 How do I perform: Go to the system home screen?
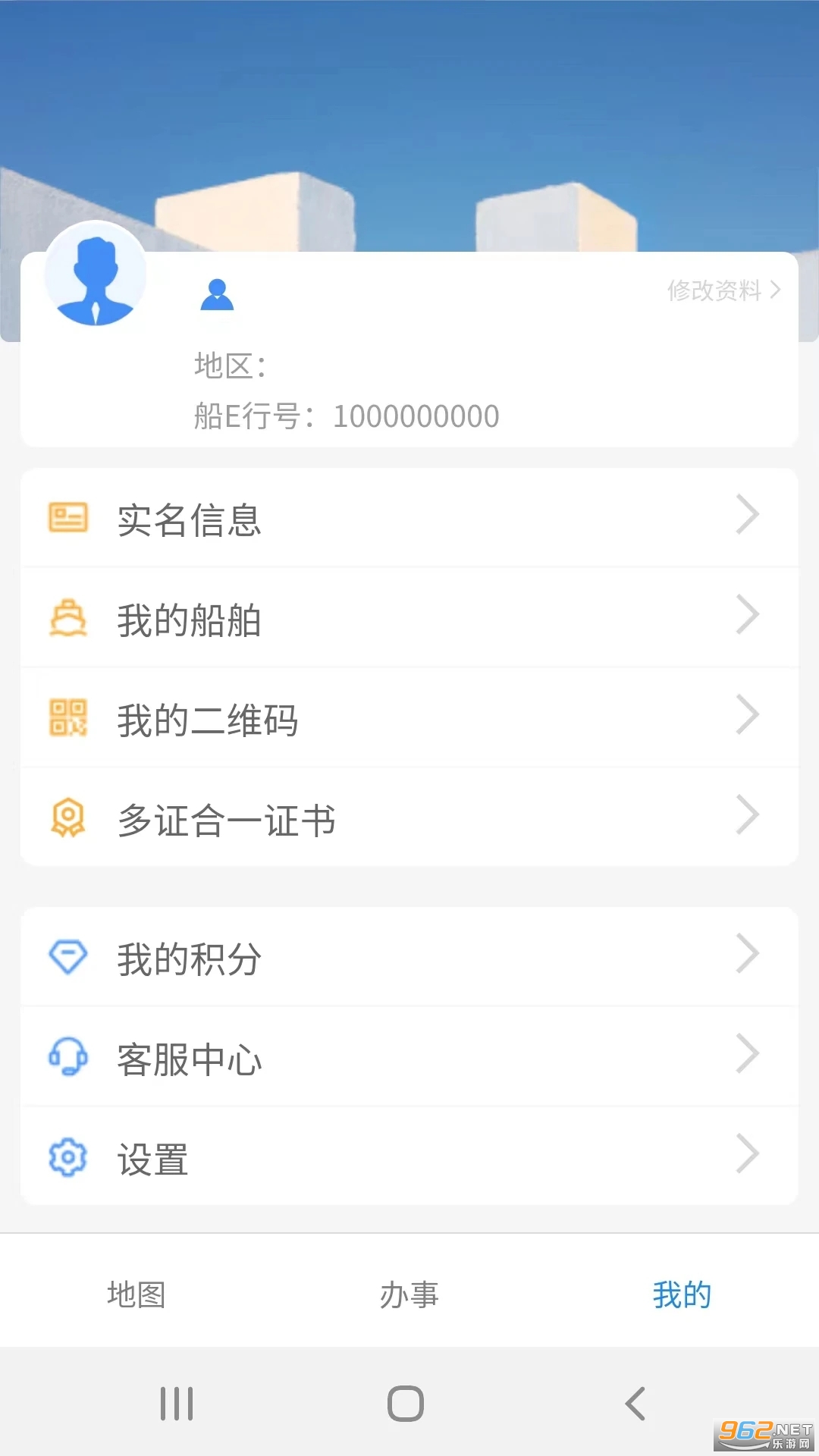click(x=406, y=1404)
